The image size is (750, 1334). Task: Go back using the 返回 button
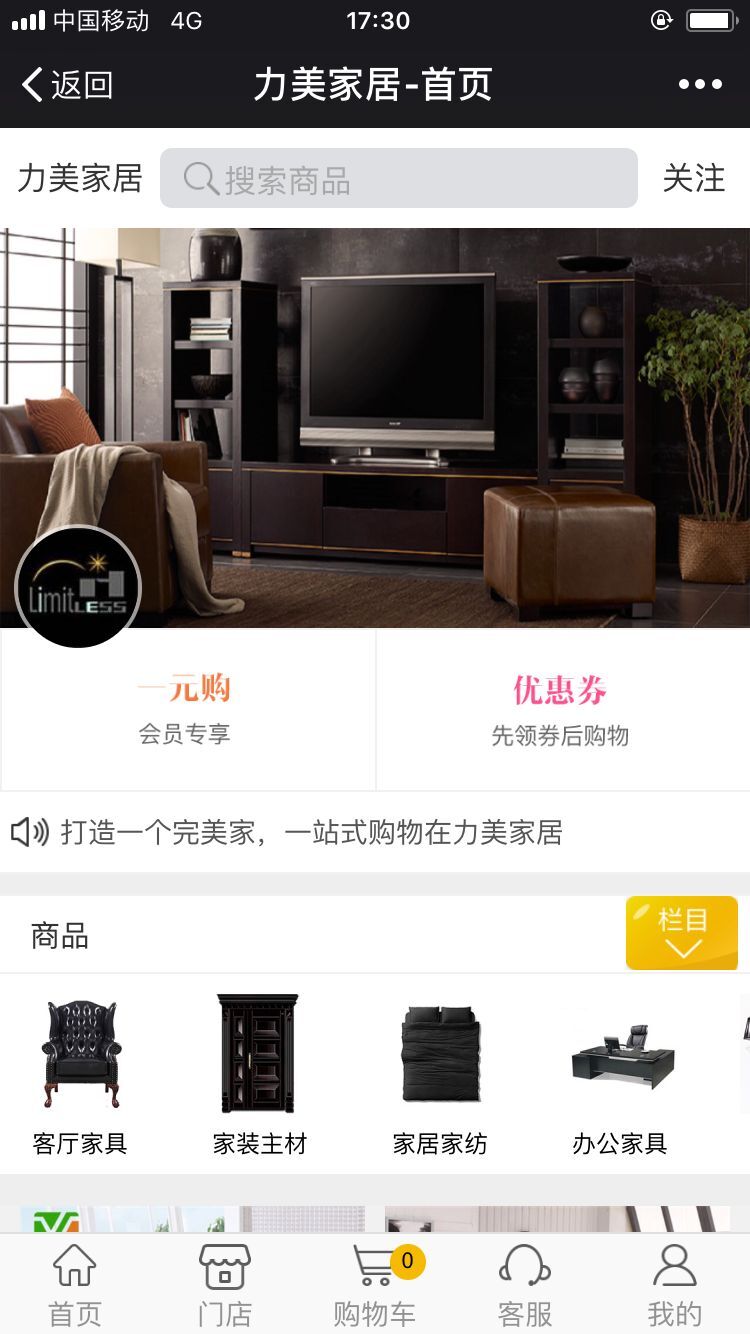coord(67,85)
